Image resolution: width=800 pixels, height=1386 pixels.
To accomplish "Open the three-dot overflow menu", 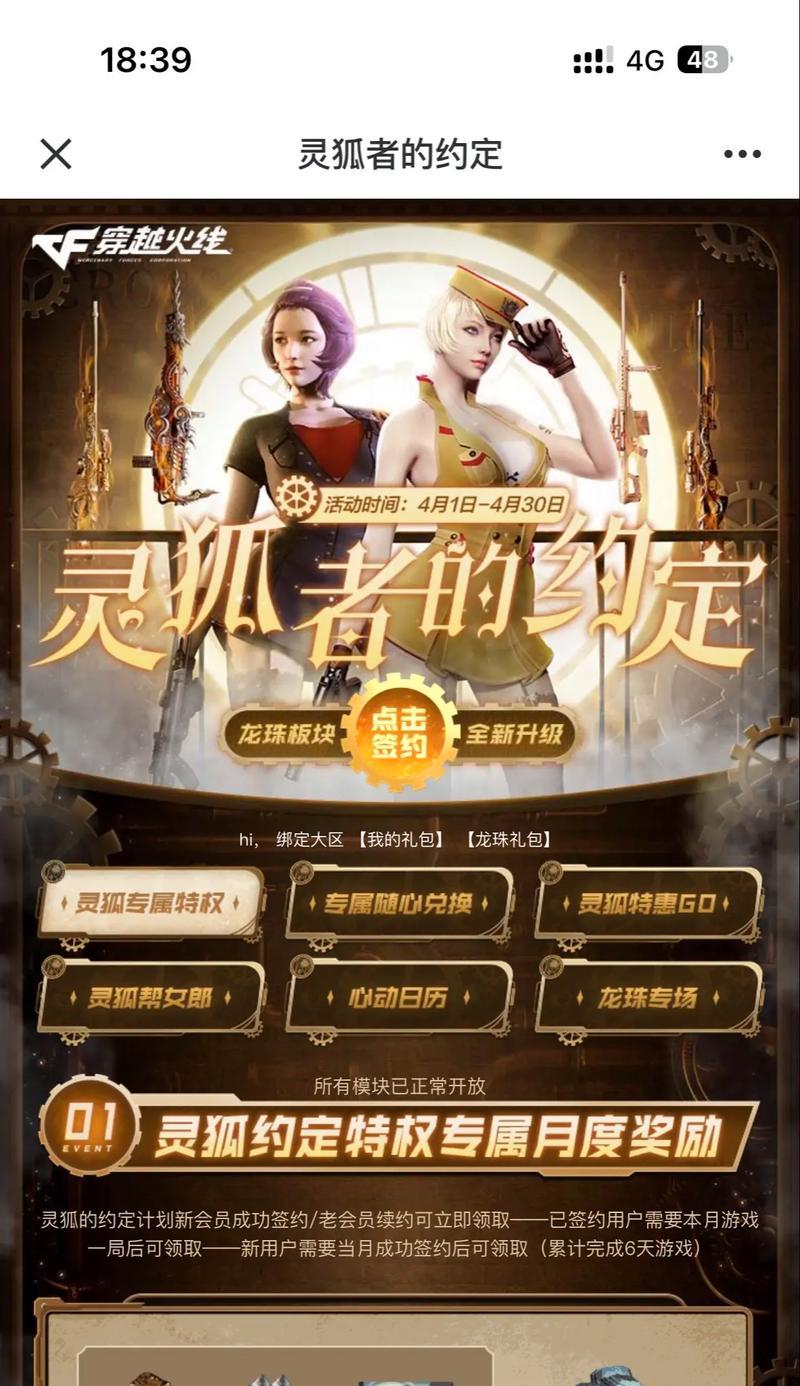I will click(x=742, y=154).
